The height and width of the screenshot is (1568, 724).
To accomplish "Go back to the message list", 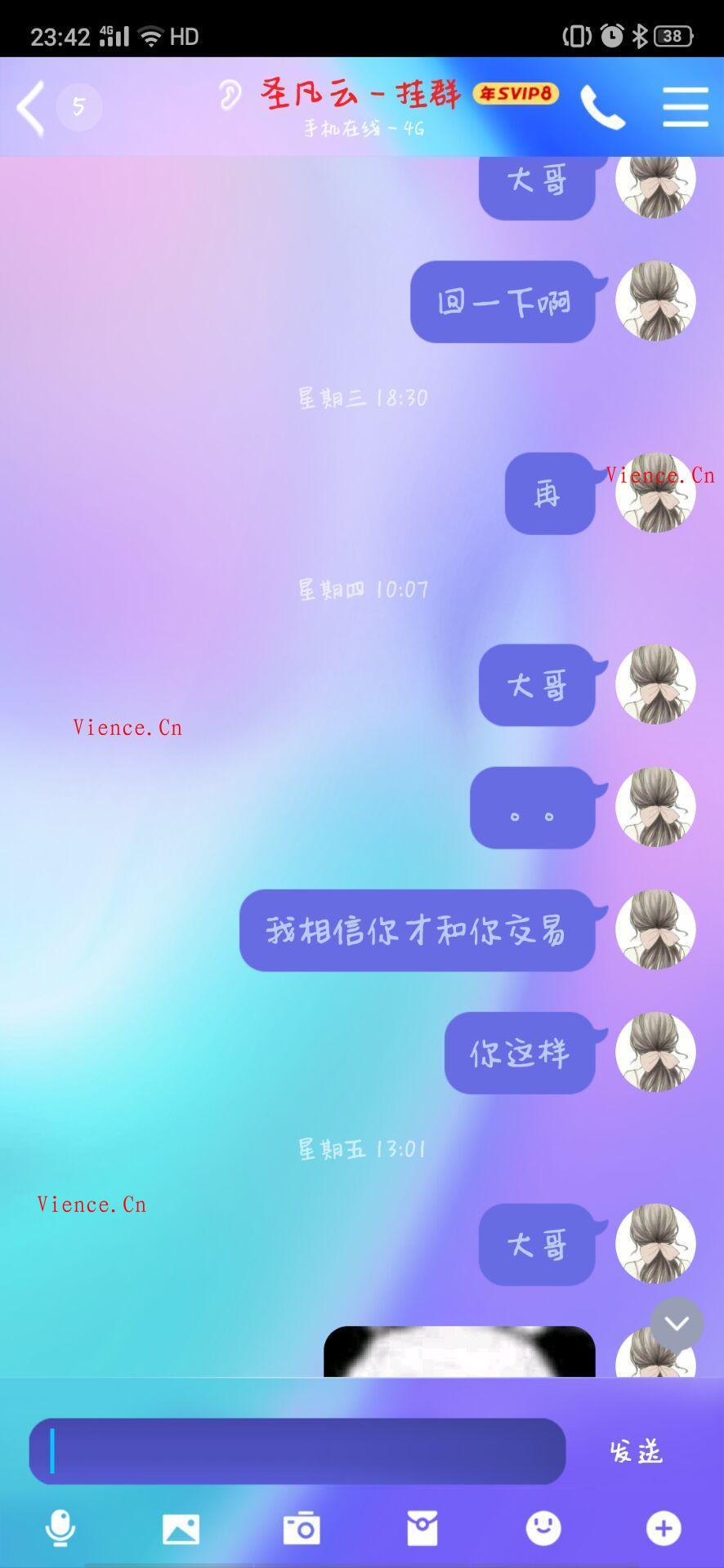I will [31, 107].
